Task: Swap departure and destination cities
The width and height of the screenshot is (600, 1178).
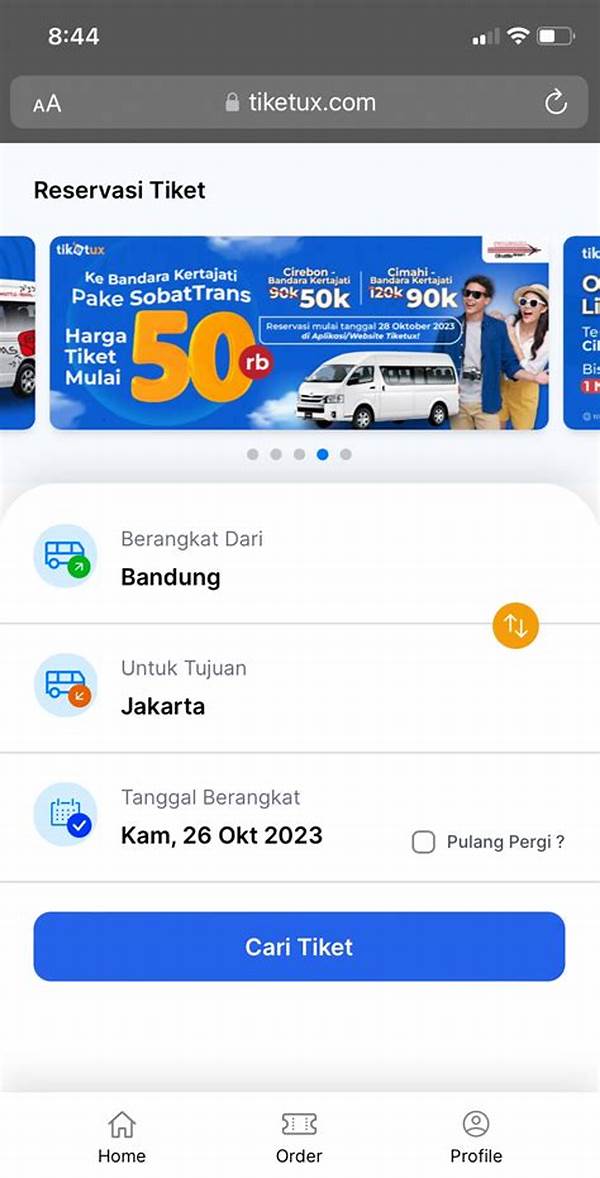Action: pos(515,626)
